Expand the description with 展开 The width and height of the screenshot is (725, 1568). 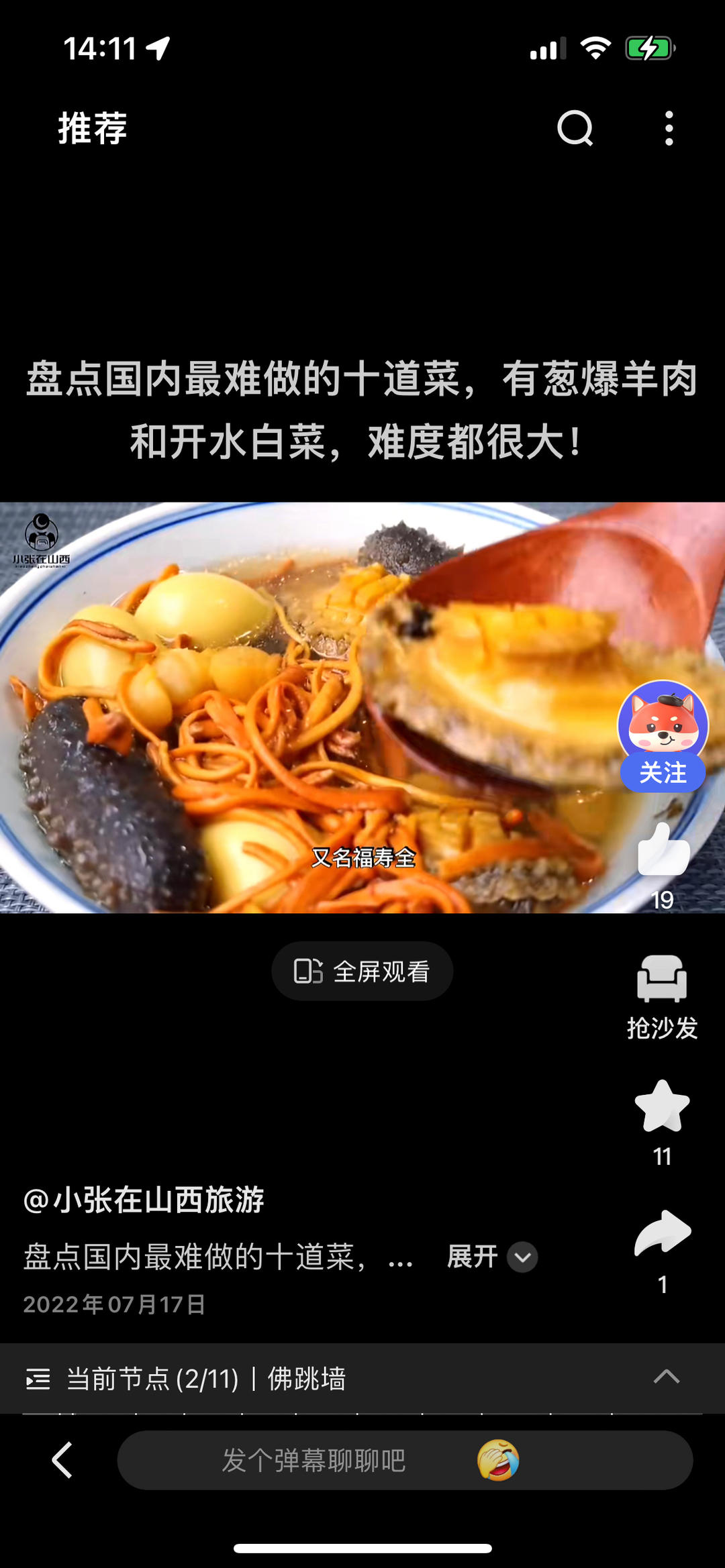point(491,1257)
